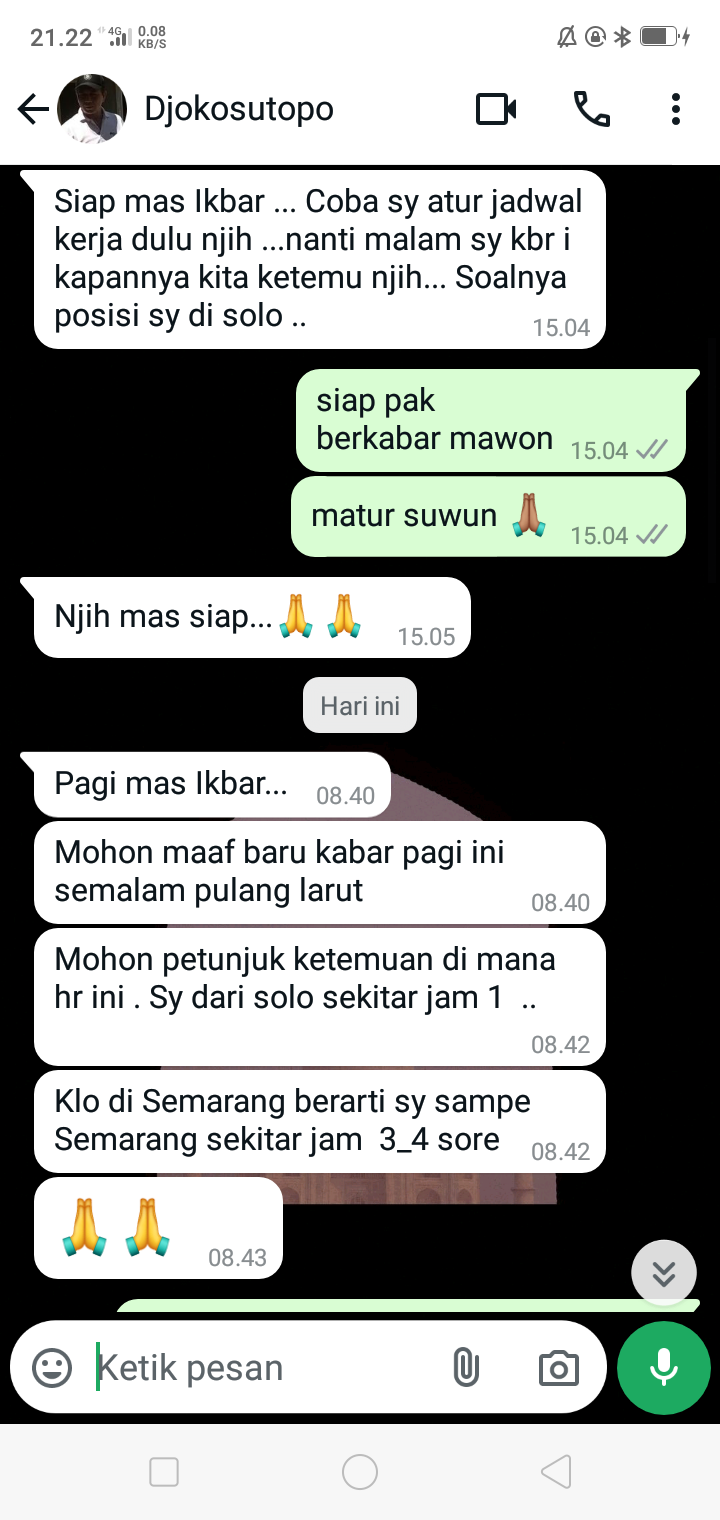Open the overflow menu
720x1520 pixels.
(x=676, y=109)
